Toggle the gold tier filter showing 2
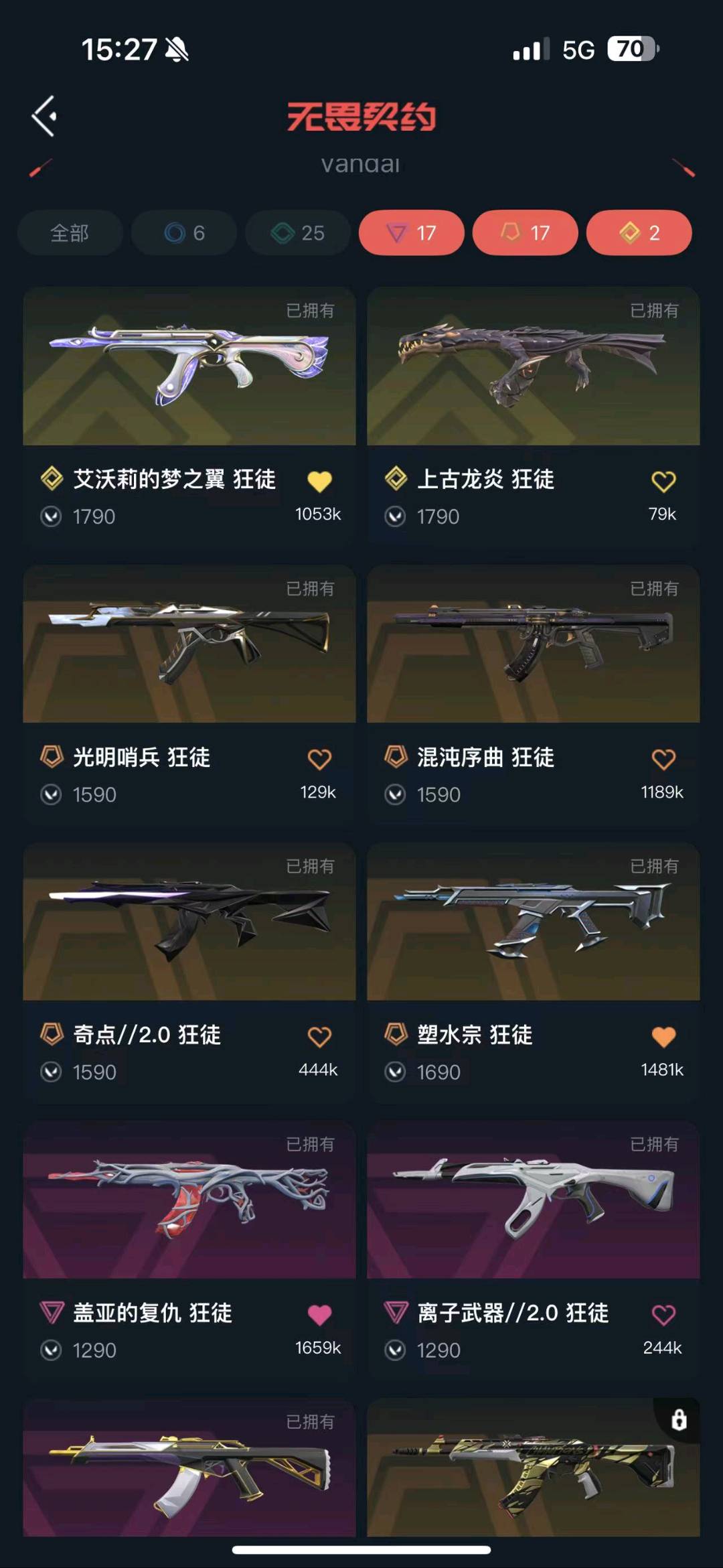Viewport: 723px width, 1568px height. (639, 233)
